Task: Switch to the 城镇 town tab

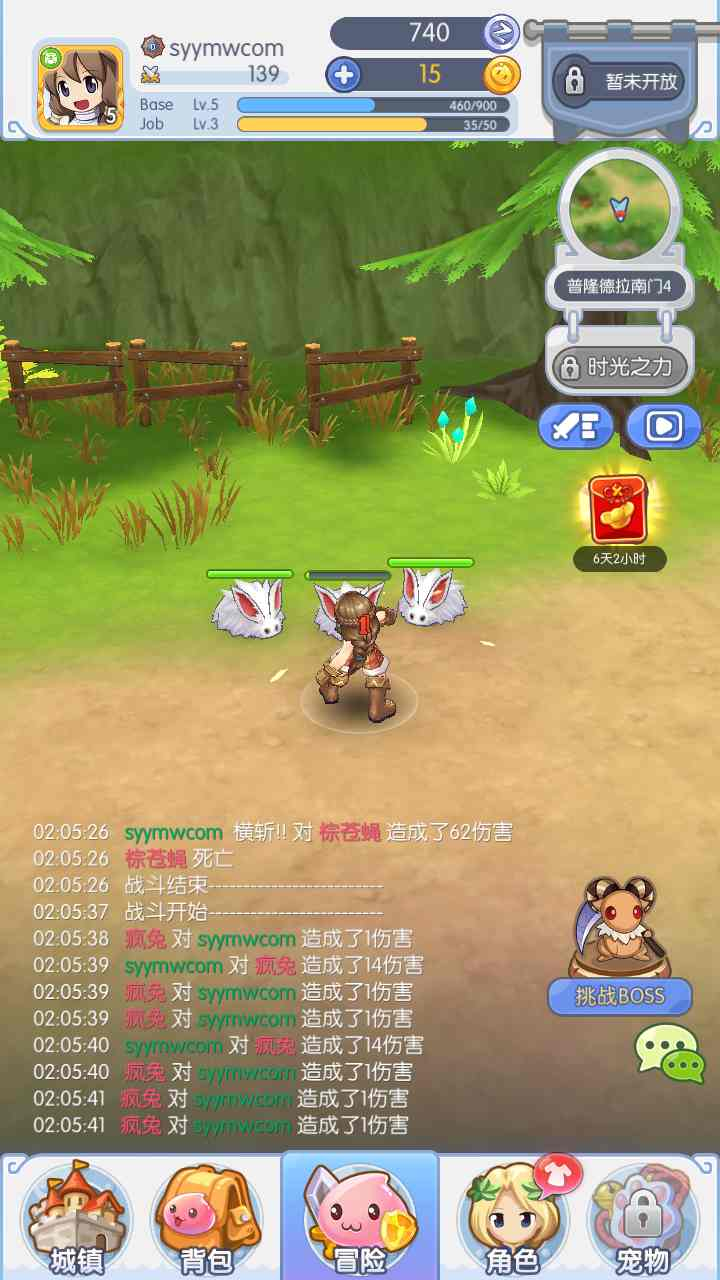Action: click(x=76, y=1217)
